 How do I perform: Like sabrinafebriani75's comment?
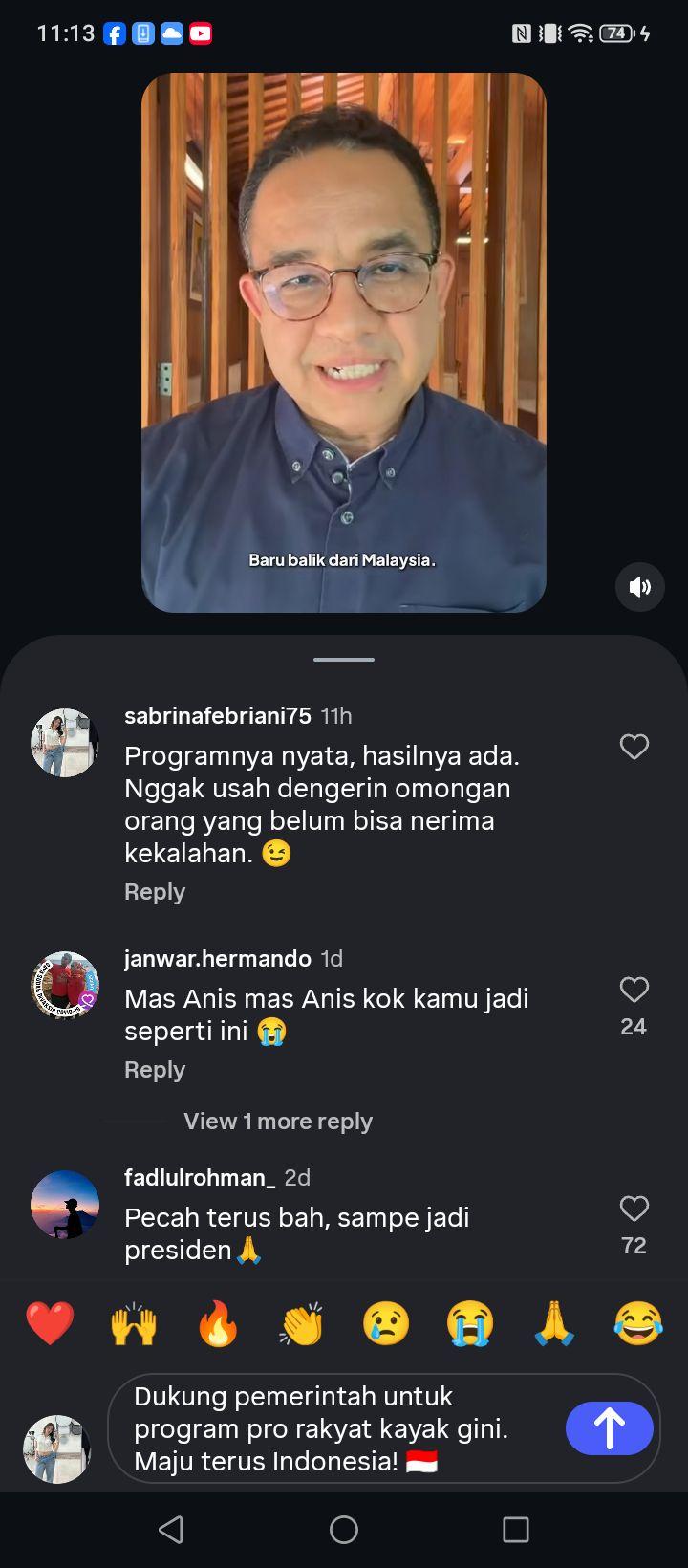[634, 747]
